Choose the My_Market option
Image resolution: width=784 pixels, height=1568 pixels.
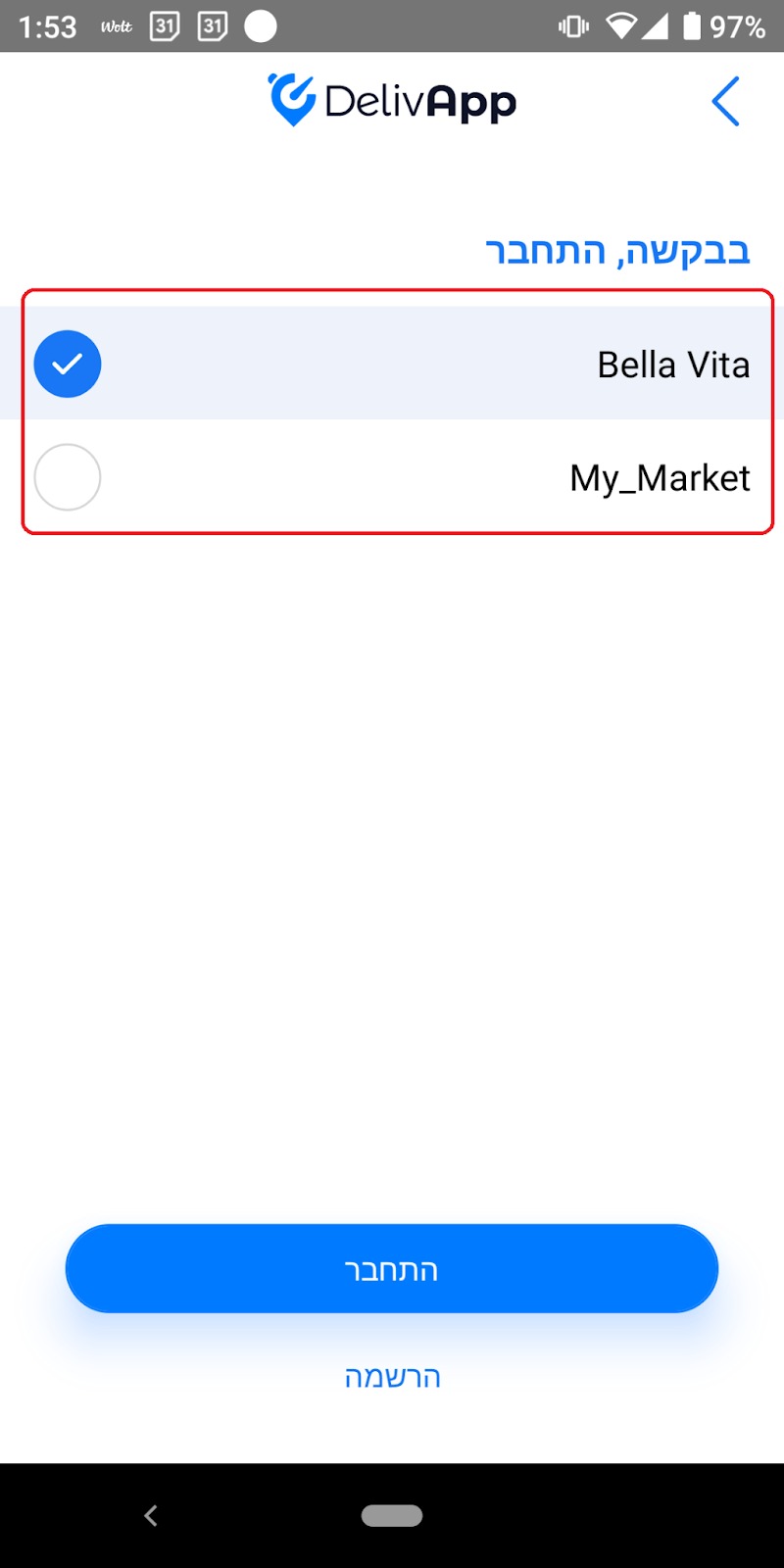click(392, 477)
